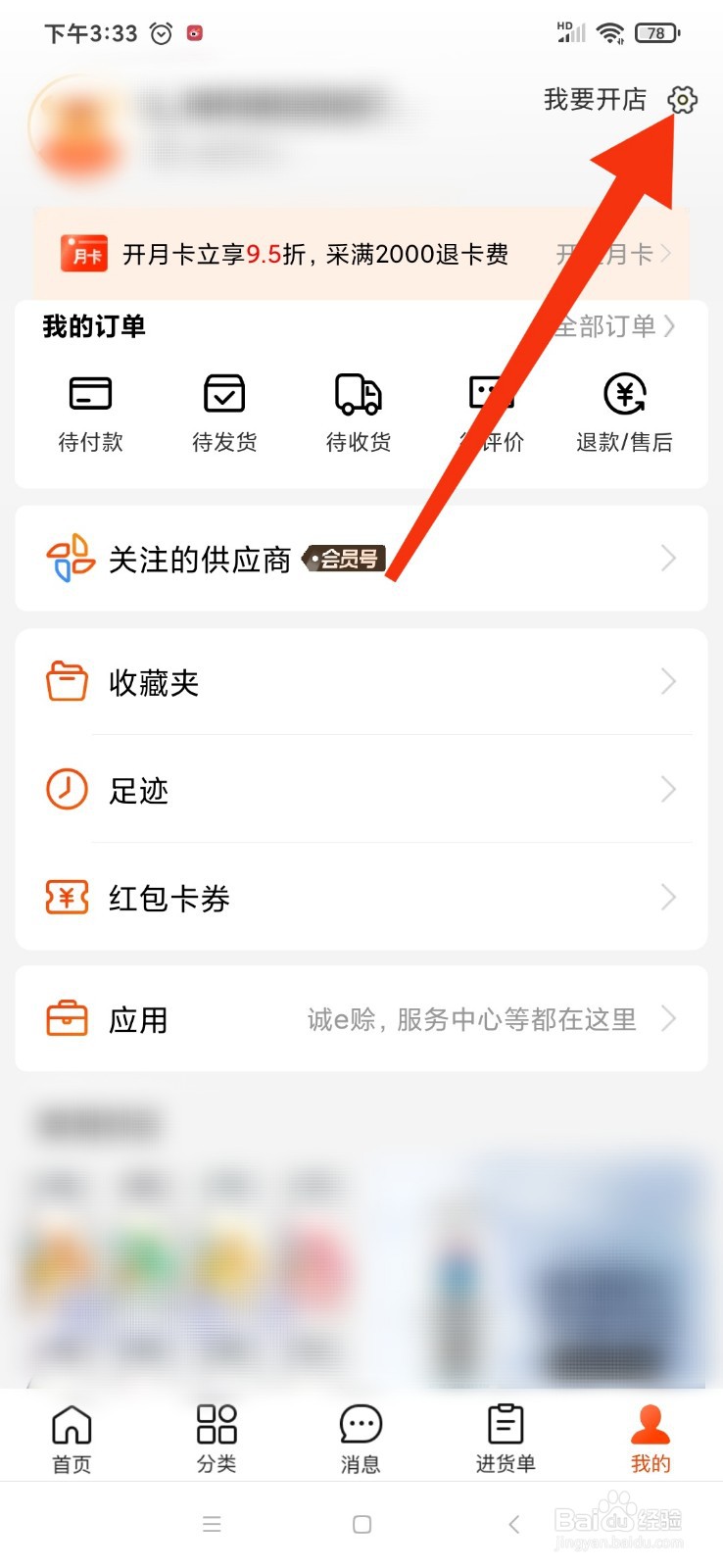Viewport: 723px width, 1568px height.
Task: Open the 应用 apps briefcase icon
Action: [66, 1019]
